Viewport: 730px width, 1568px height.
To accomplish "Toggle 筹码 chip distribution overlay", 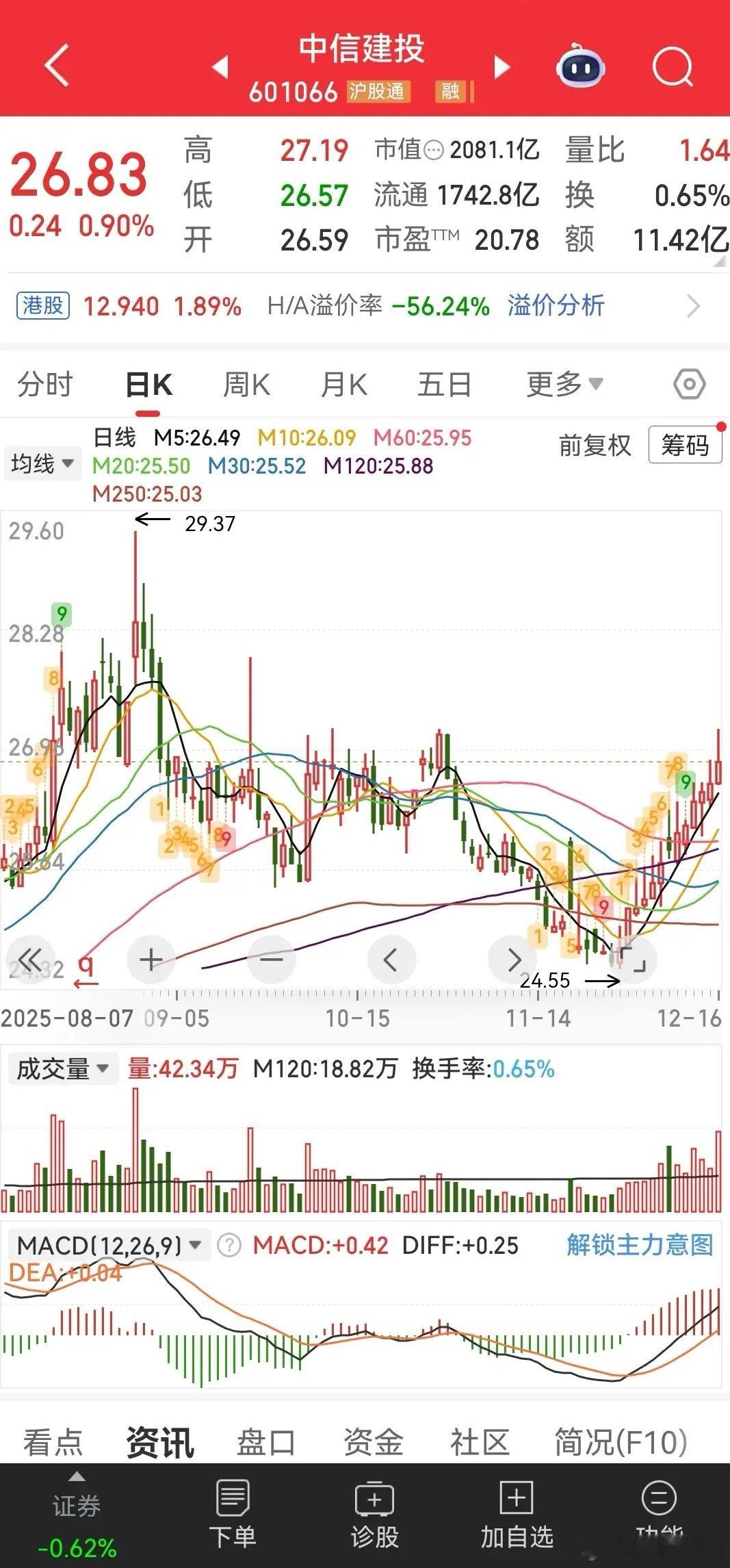I will click(x=686, y=446).
